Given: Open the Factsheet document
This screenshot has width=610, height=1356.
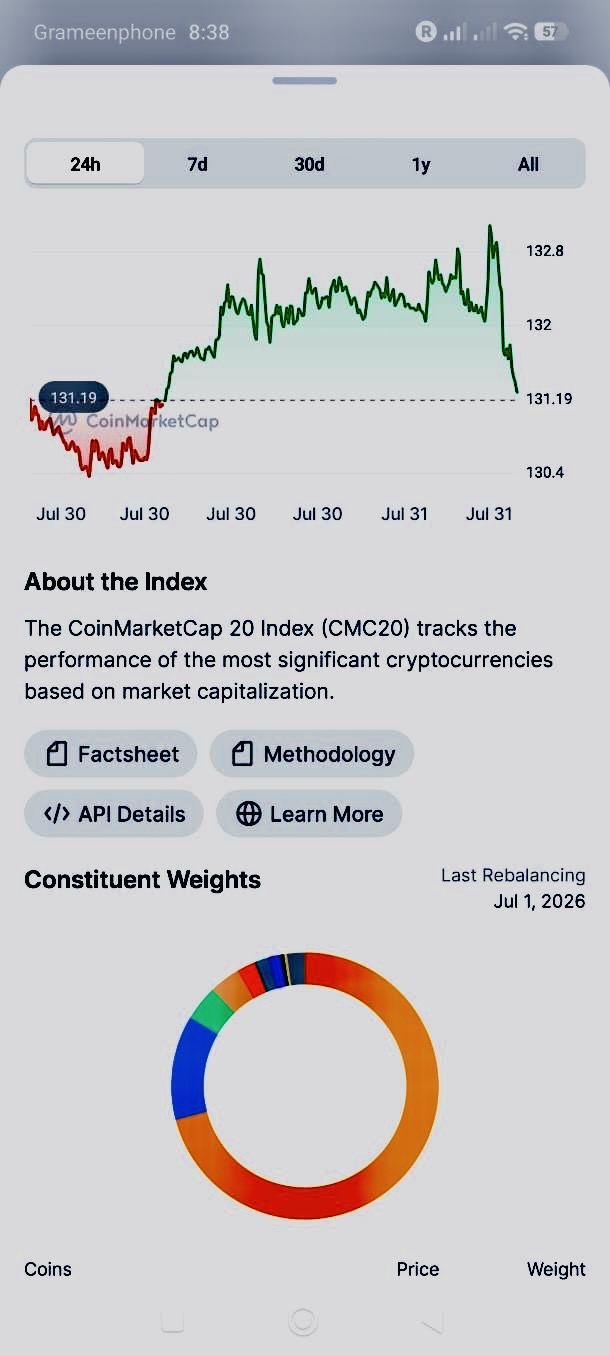Looking at the screenshot, I should [x=111, y=754].
